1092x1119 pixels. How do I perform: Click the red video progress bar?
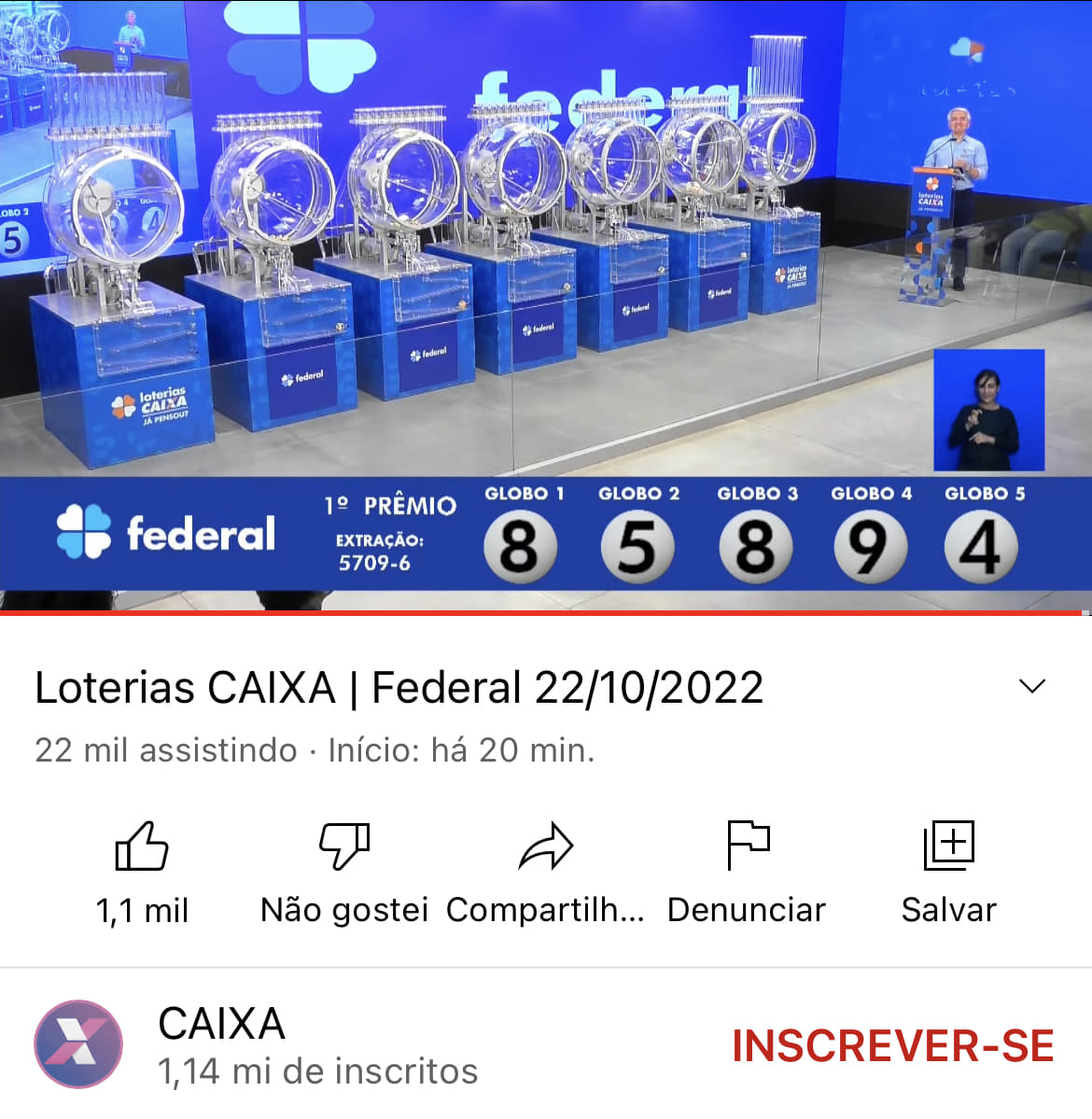tap(546, 614)
